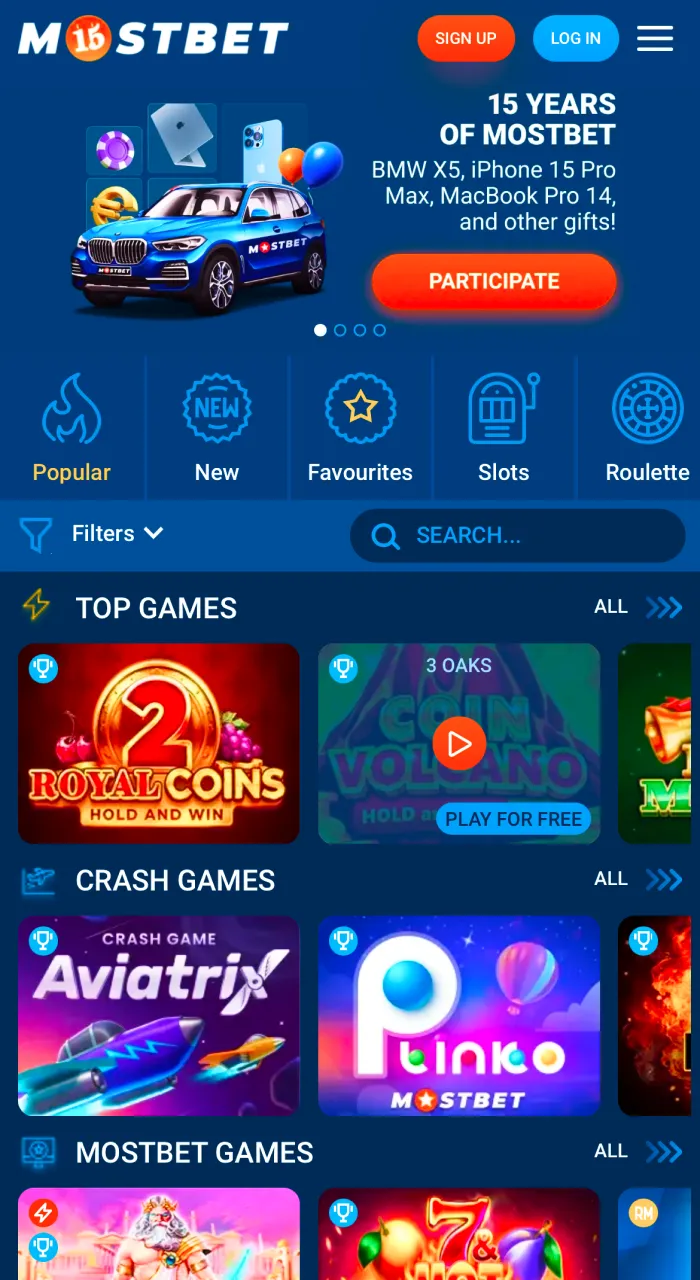700x1280 pixels.
Task: View all Mostbet Games
Action: click(637, 1151)
